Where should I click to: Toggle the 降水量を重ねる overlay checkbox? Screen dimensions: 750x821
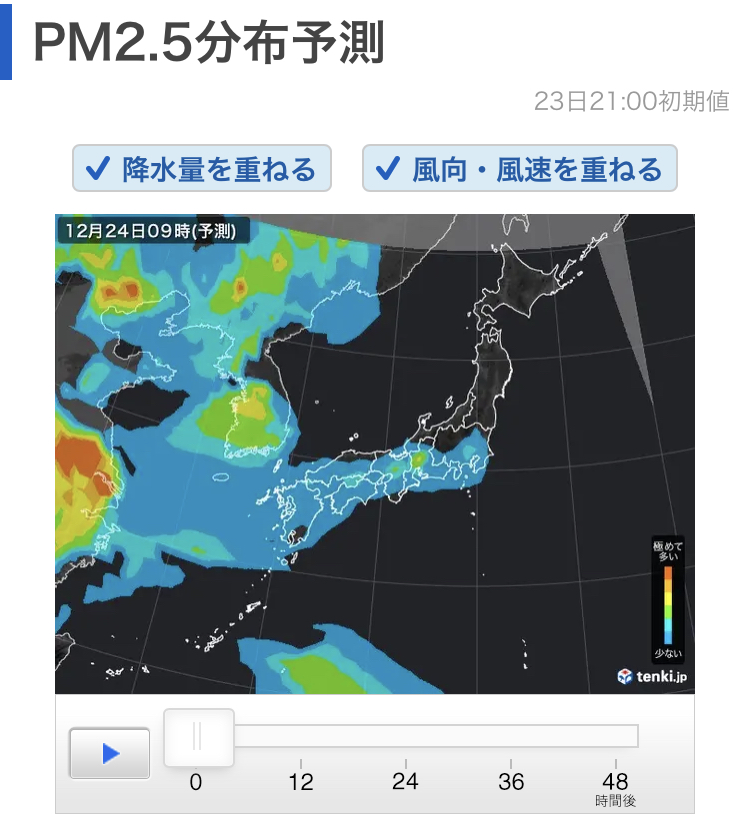point(201,169)
